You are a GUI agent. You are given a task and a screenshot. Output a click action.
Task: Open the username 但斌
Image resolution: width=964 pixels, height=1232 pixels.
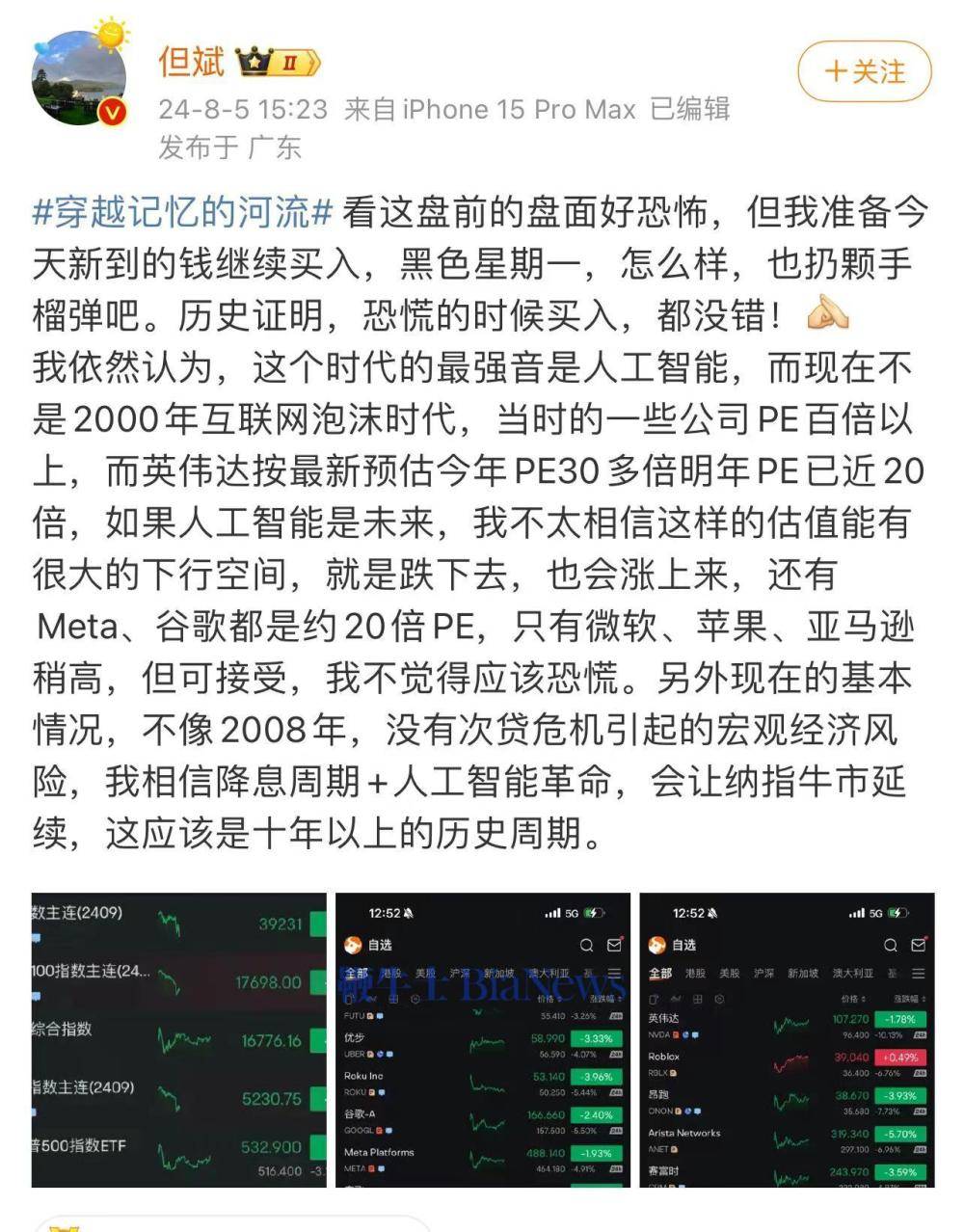pos(191,62)
